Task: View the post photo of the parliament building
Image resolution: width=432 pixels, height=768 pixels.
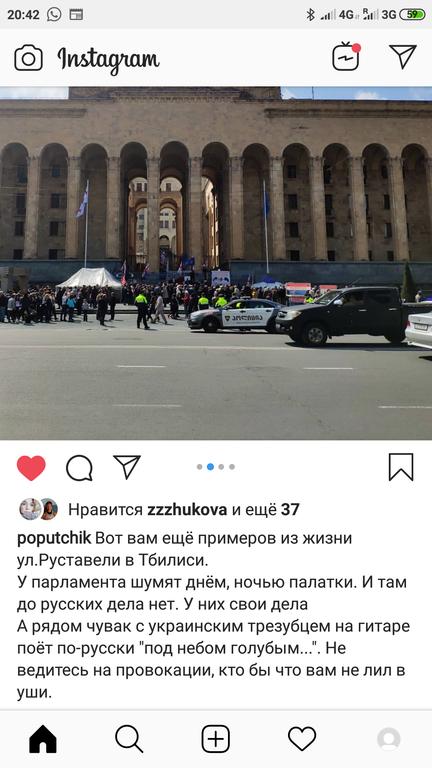Action: click(216, 264)
